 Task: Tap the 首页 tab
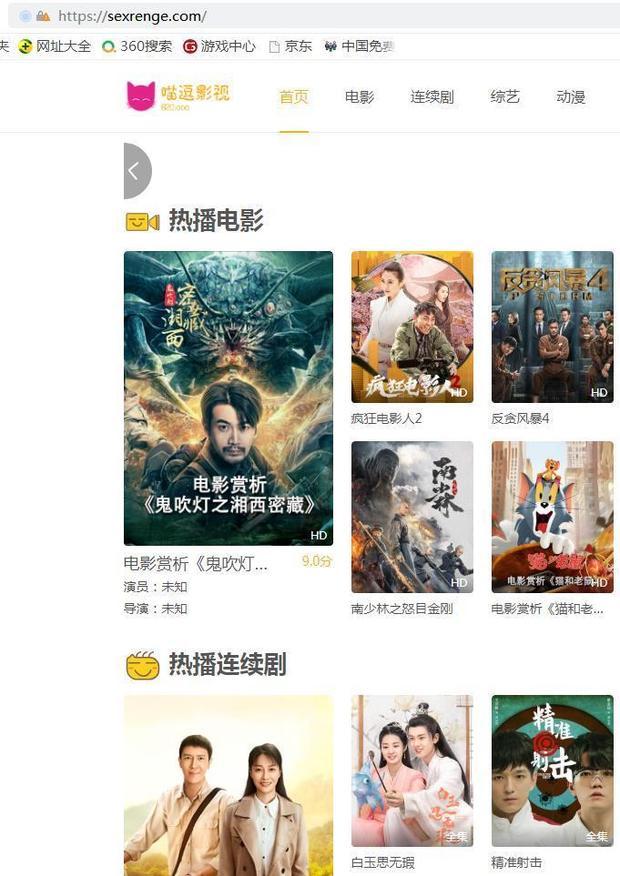pos(293,97)
